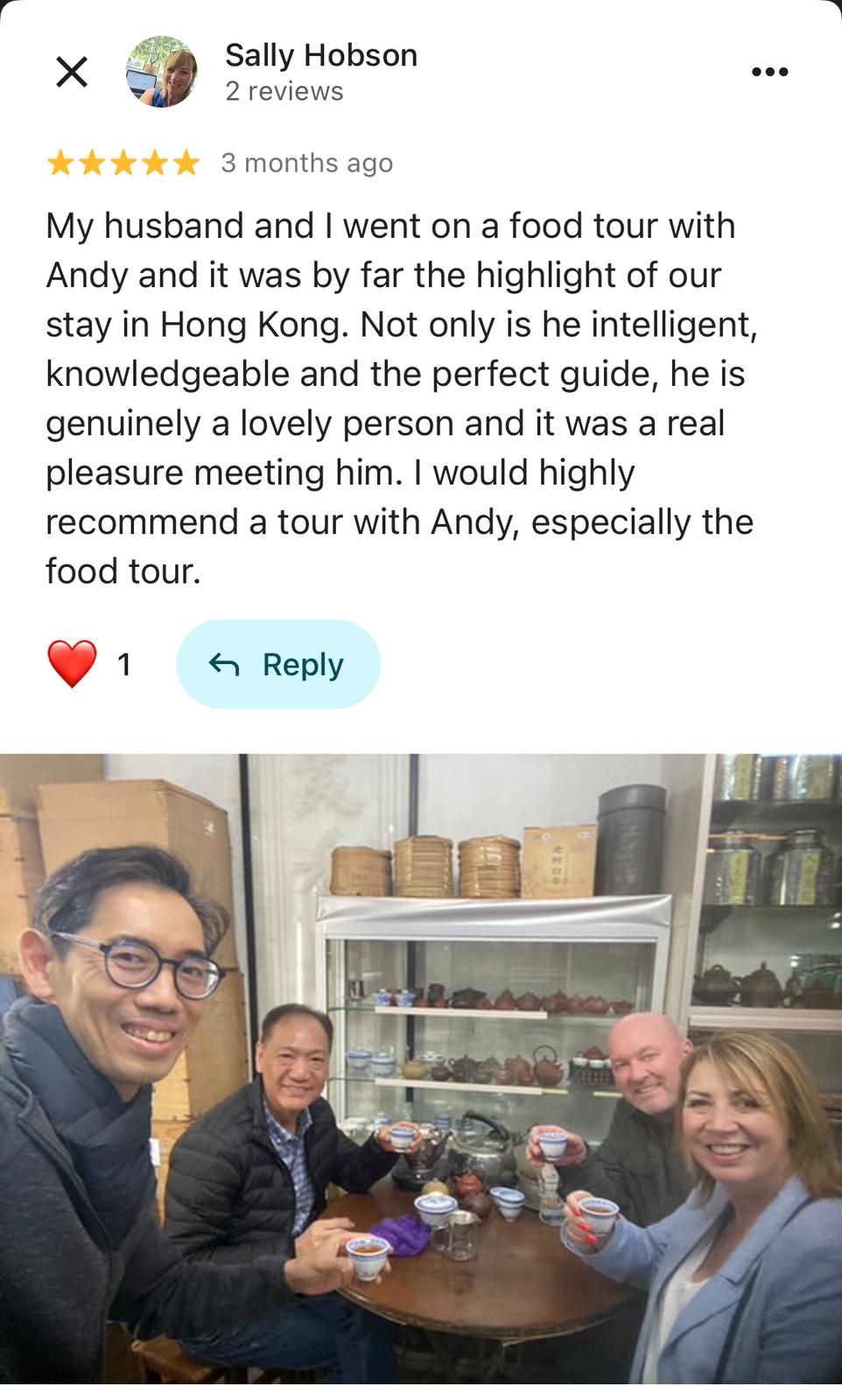The height and width of the screenshot is (1400, 842).
Task: Open the three-dot overflow menu
Action: click(769, 72)
